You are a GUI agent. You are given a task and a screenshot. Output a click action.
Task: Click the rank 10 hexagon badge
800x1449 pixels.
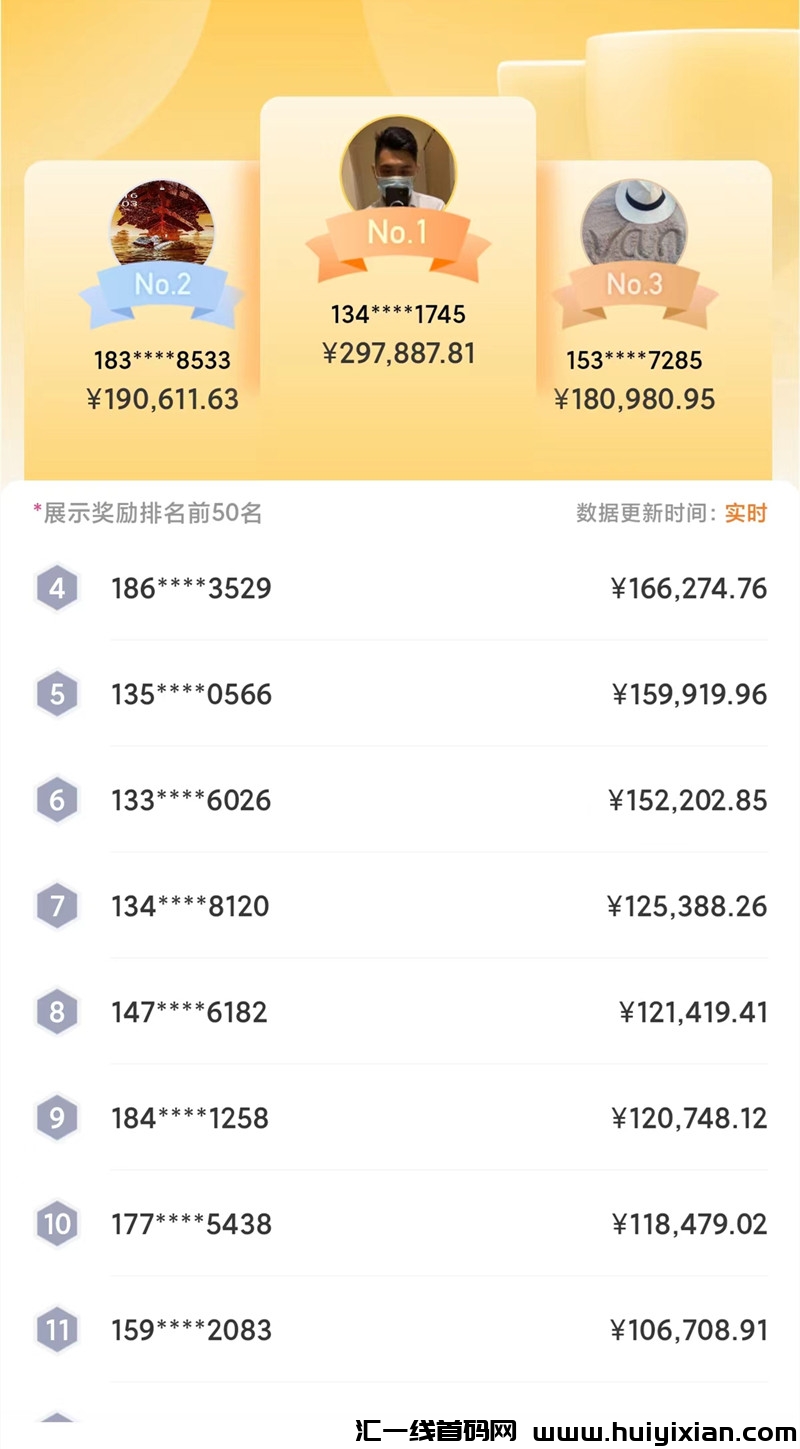pyautogui.click(x=57, y=1224)
